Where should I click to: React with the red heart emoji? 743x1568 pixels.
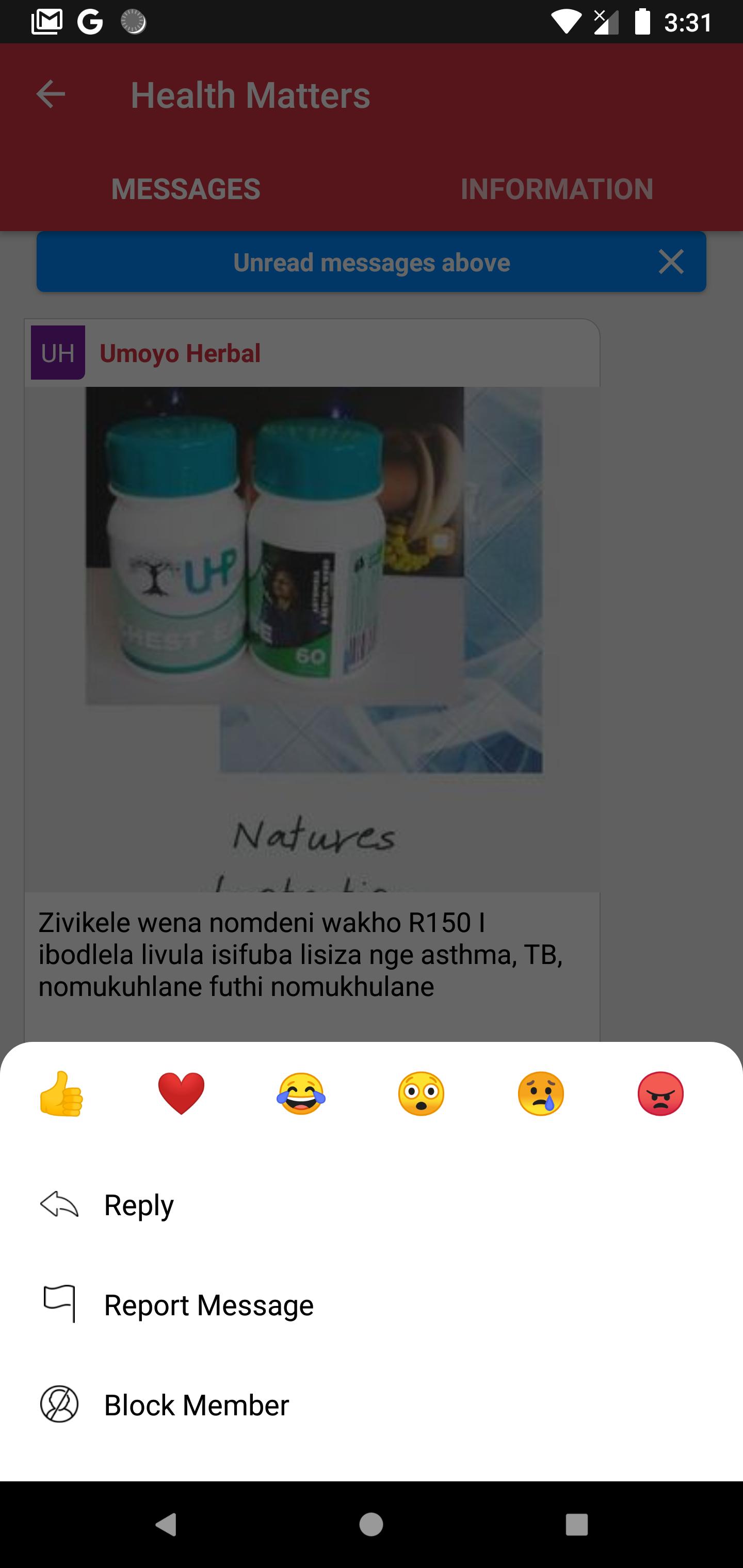(x=181, y=1094)
